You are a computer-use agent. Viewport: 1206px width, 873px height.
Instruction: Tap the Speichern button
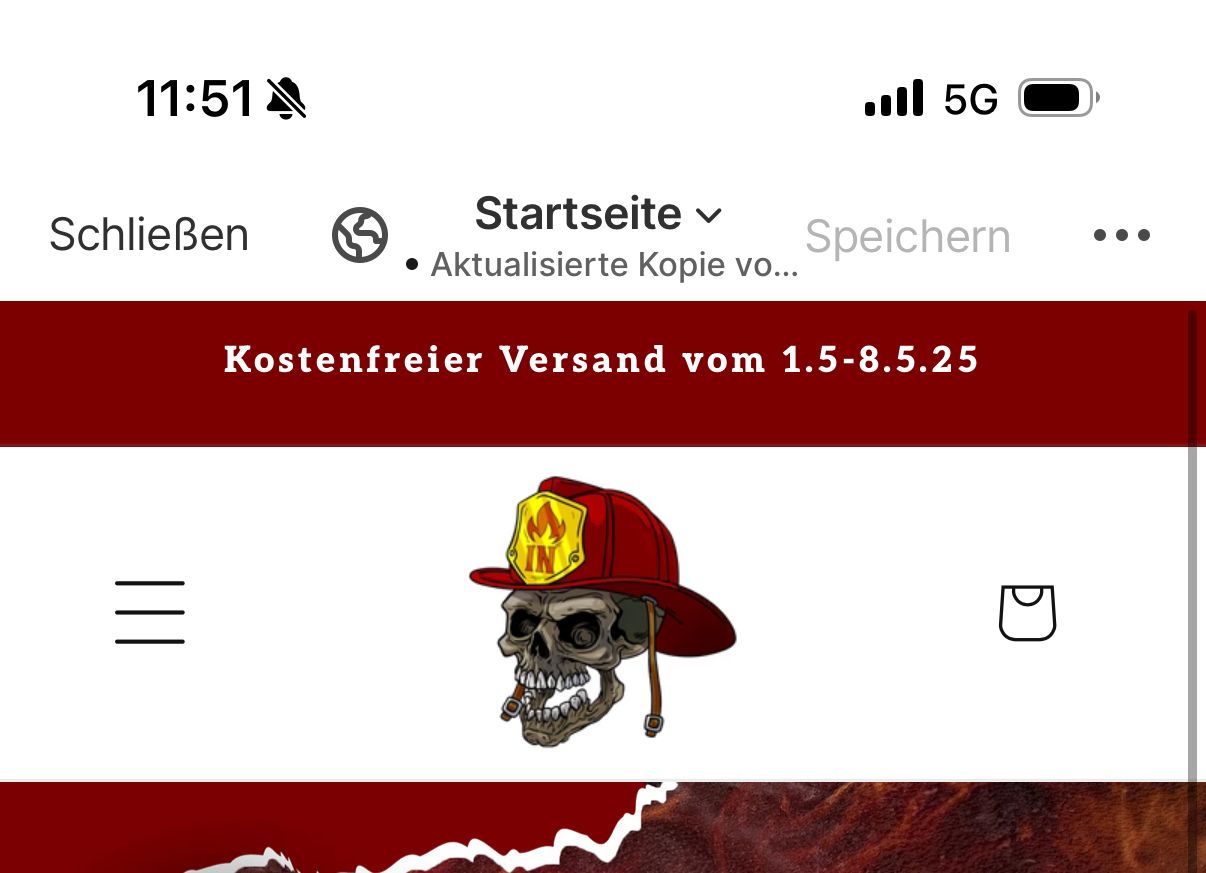907,237
